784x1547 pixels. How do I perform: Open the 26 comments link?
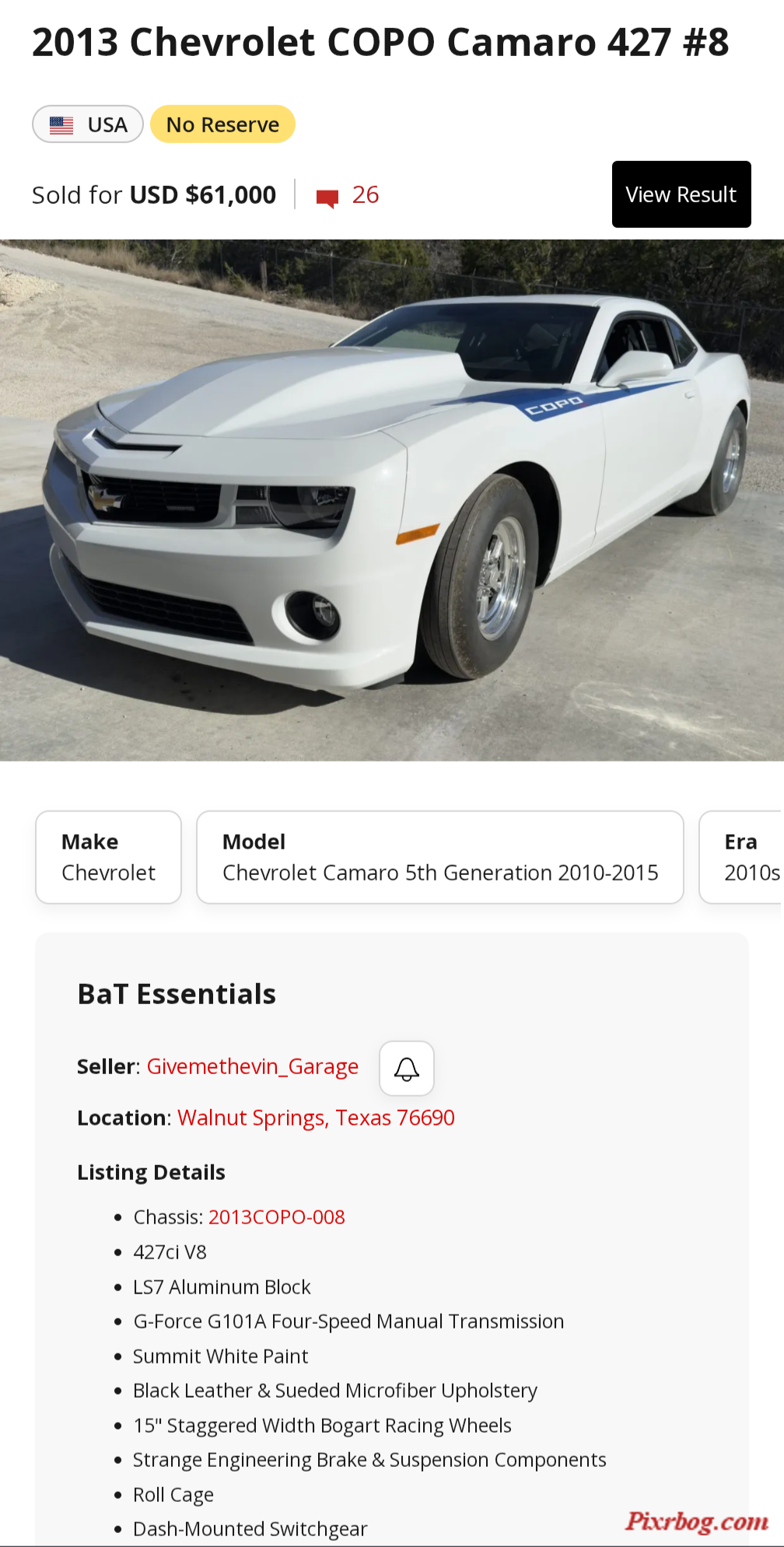click(348, 195)
